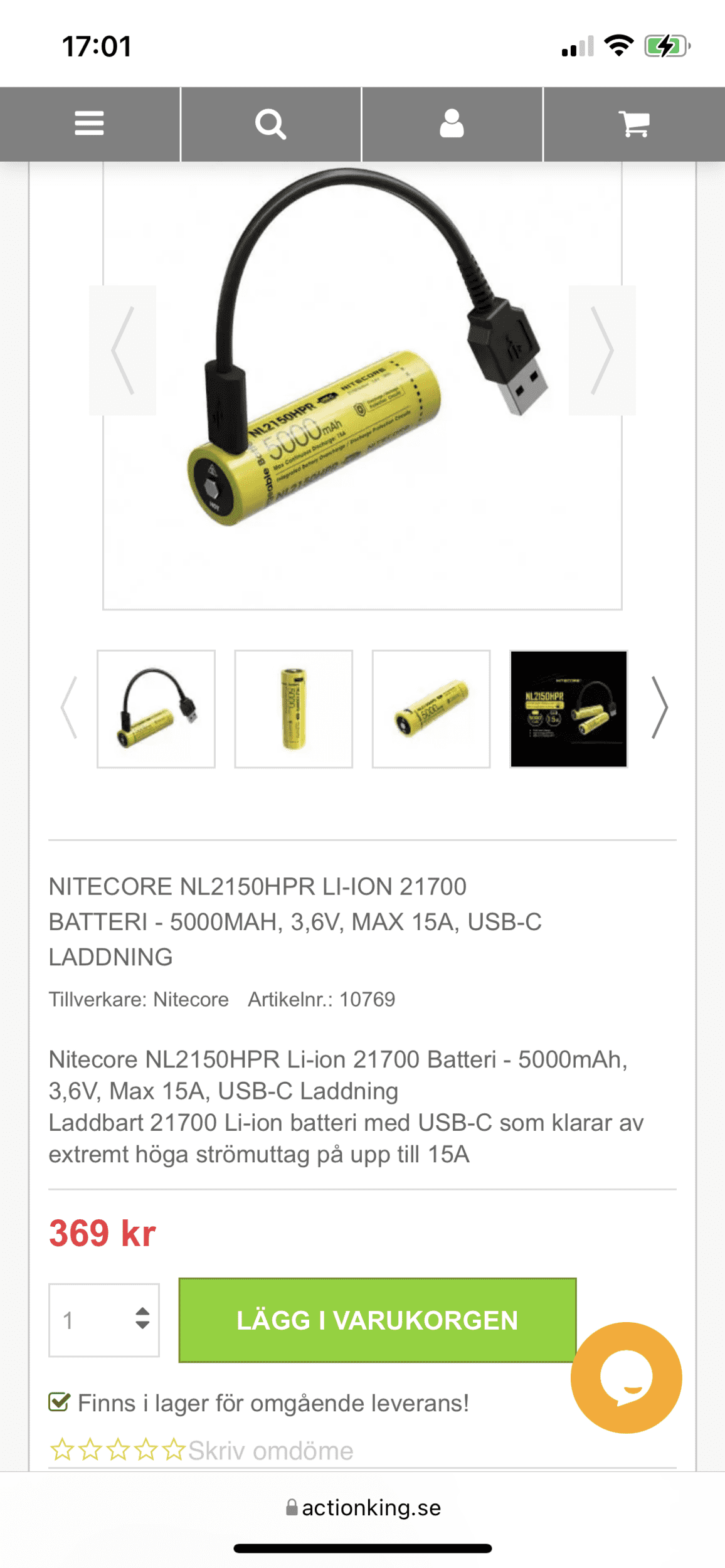Tap Lägg i varukorgen button
725x1568 pixels.
click(x=378, y=1320)
